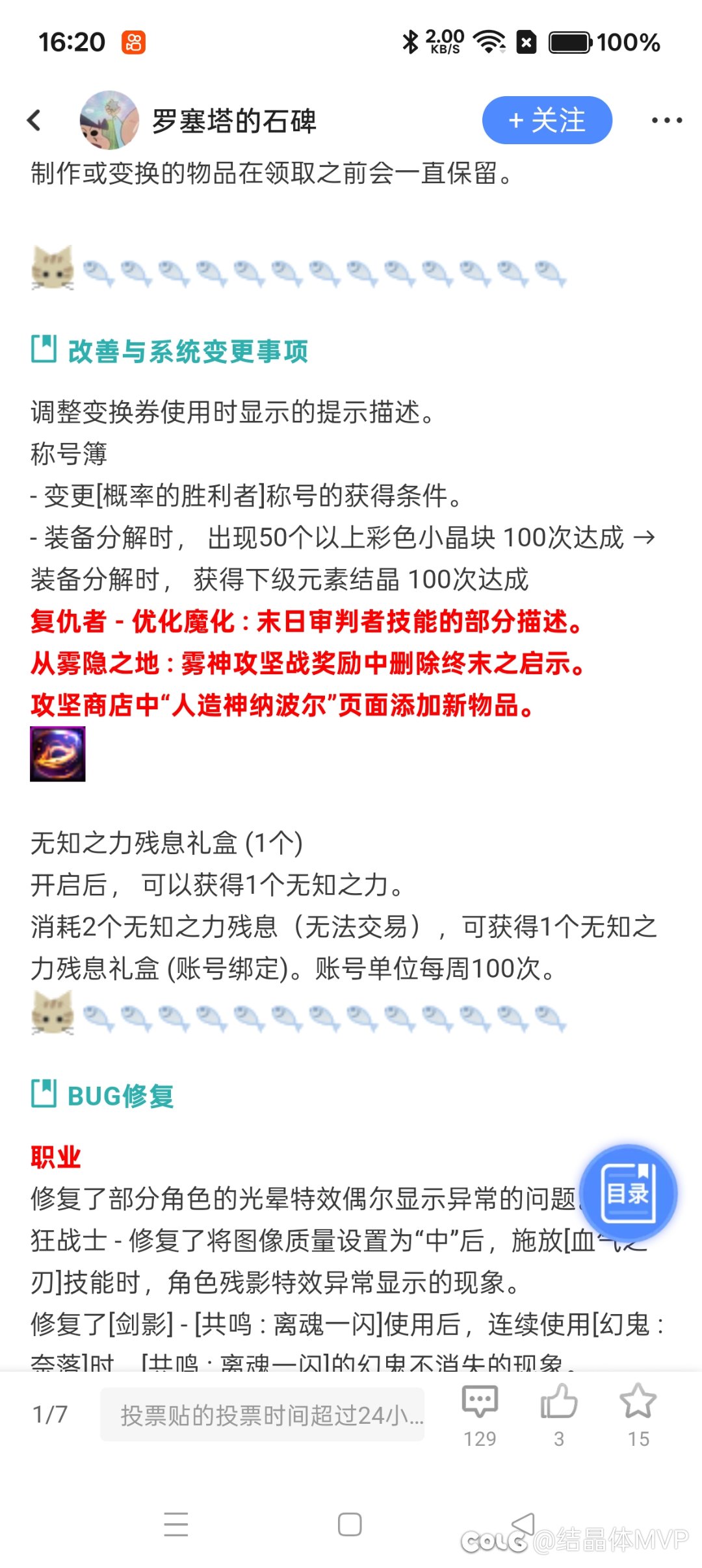Open 罗塞塔的石碑 author avatar
Screen dimensions: 702x1568
click(x=109, y=120)
